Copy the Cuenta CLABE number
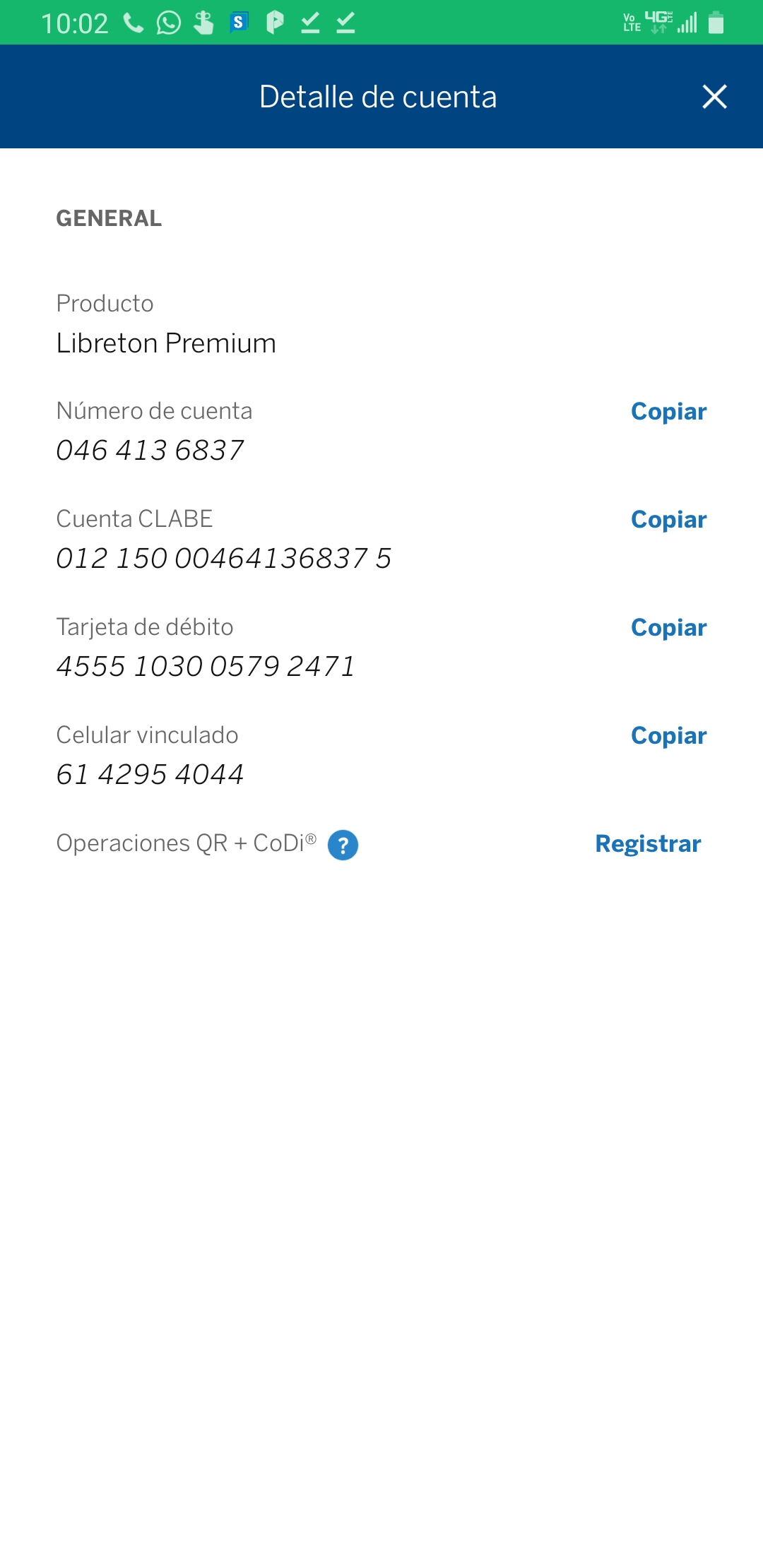This screenshot has height=1568, width=763. pyautogui.click(x=668, y=520)
